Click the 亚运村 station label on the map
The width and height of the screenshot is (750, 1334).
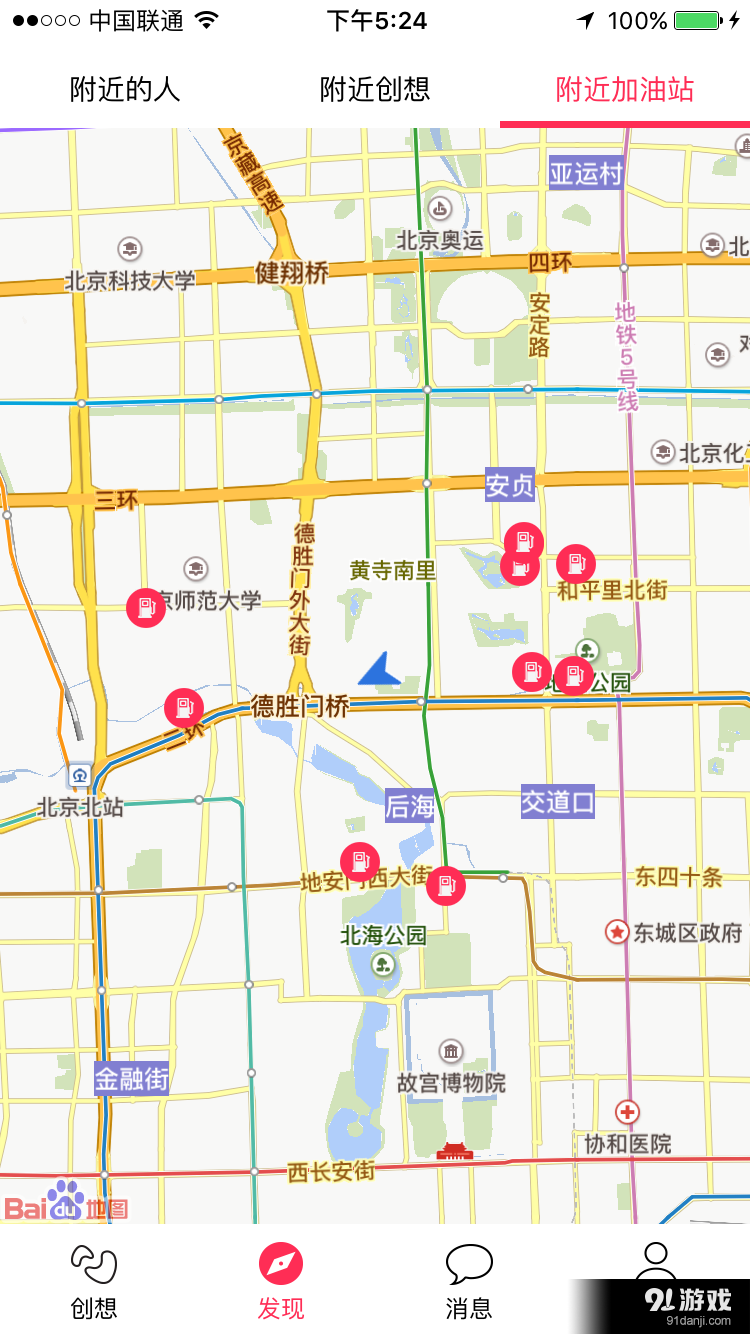pyautogui.click(x=589, y=173)
